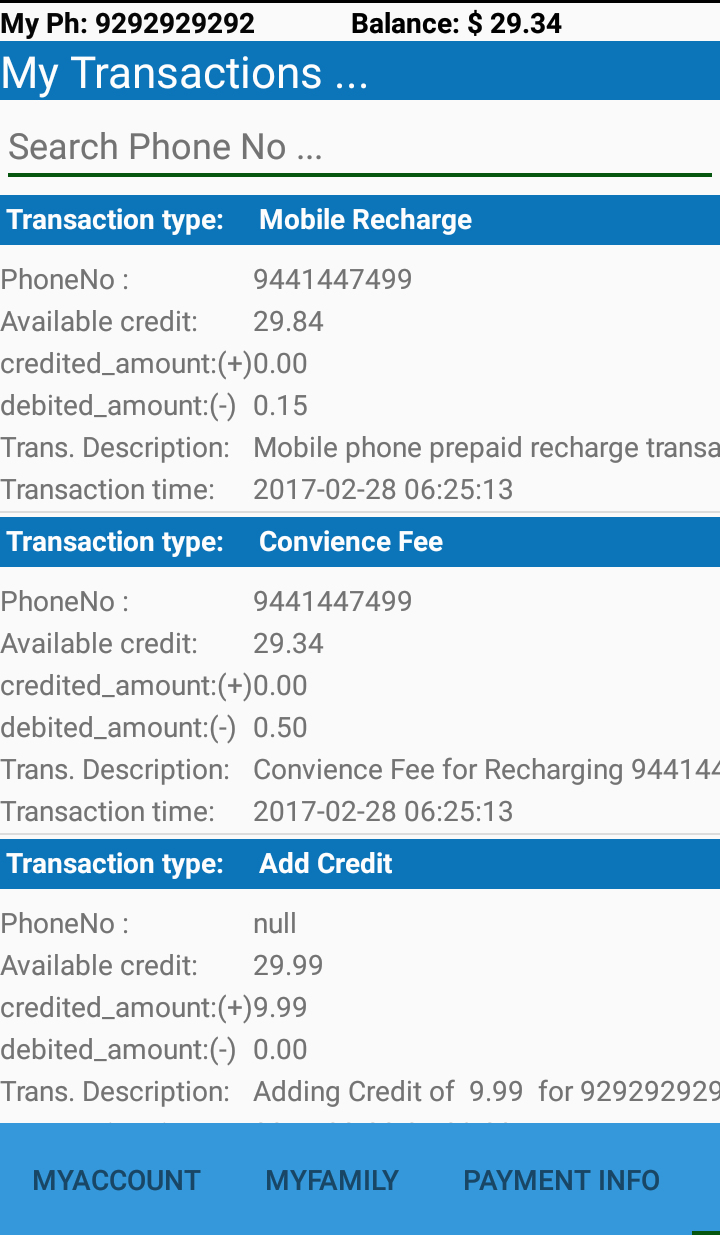The height and width of the screenshot is (1235, 720).
Task: Switch to the MYFAMILY tab
Action: [x=332, y=1180]
